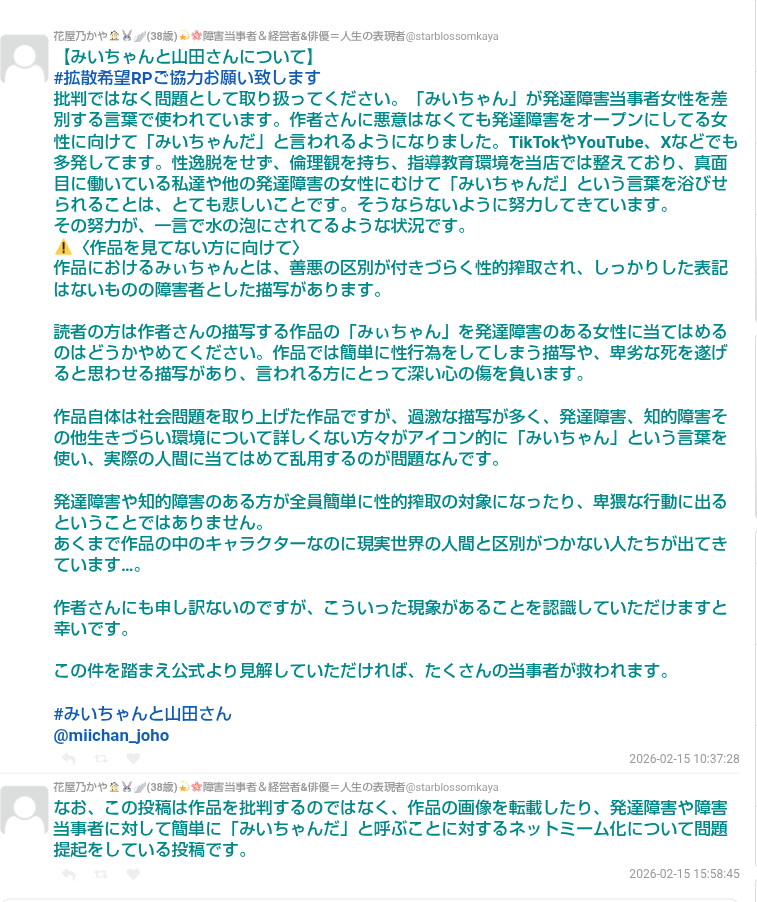Viewport: 757px width, 902px height.
Task: Reply to the 10:37:28 post
Action: pos(68,759)
